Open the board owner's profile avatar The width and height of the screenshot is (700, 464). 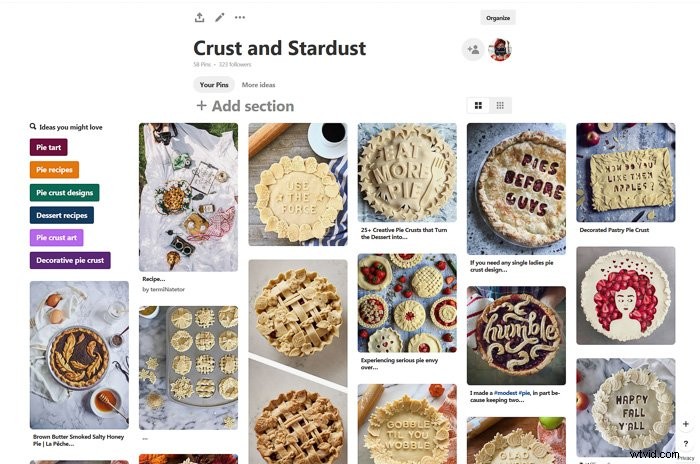(x=500, y=49)
